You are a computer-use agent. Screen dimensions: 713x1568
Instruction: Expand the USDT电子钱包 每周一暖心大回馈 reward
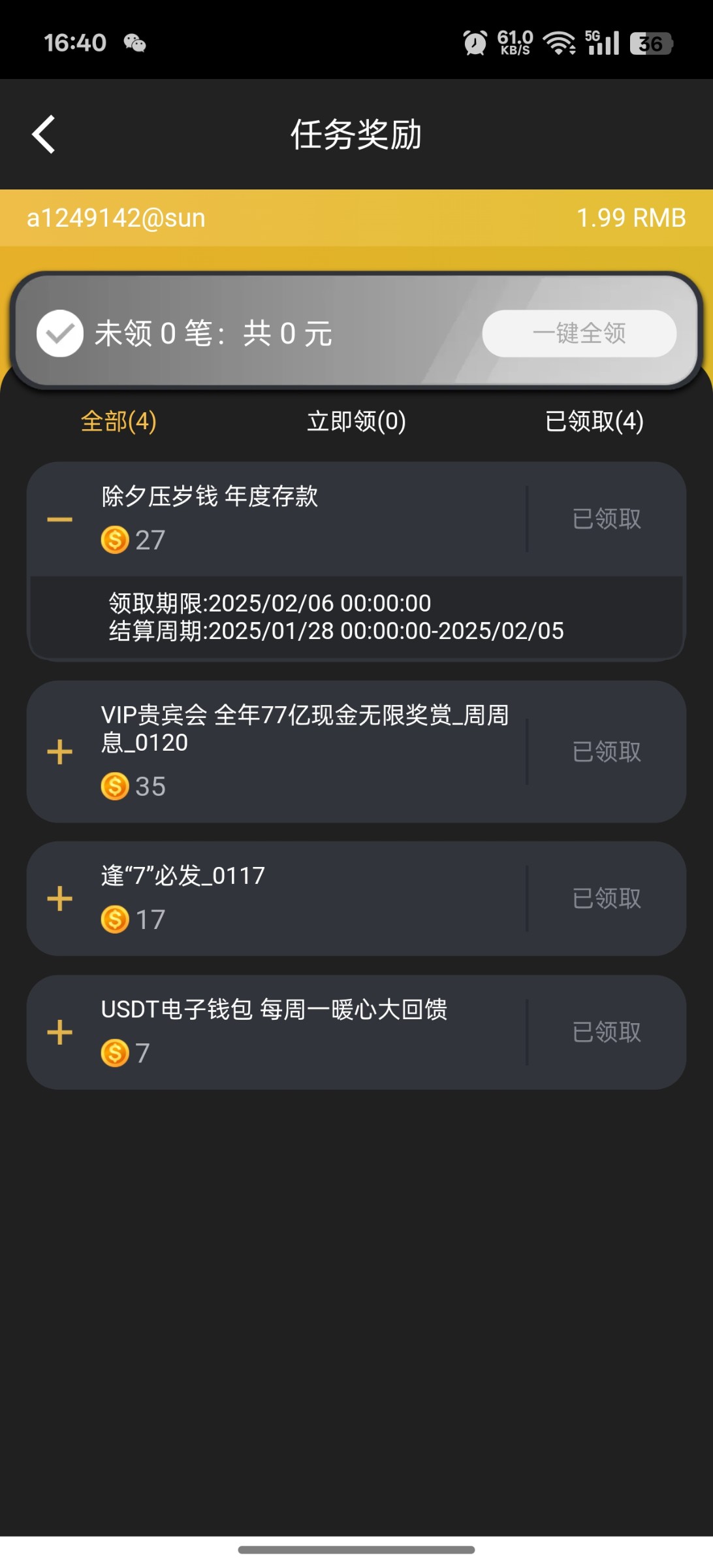(x=59, y=1032)
